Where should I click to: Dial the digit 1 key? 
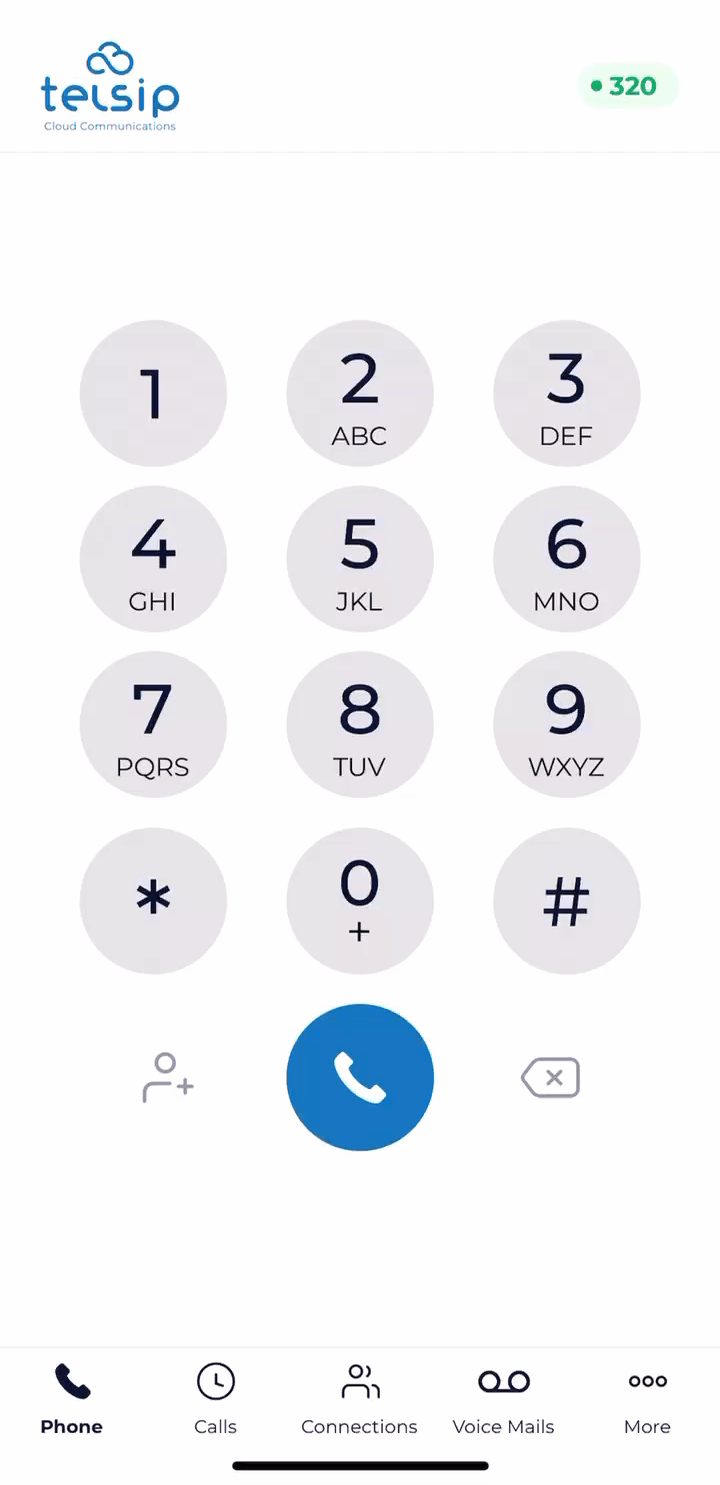(x=153, y=393)
